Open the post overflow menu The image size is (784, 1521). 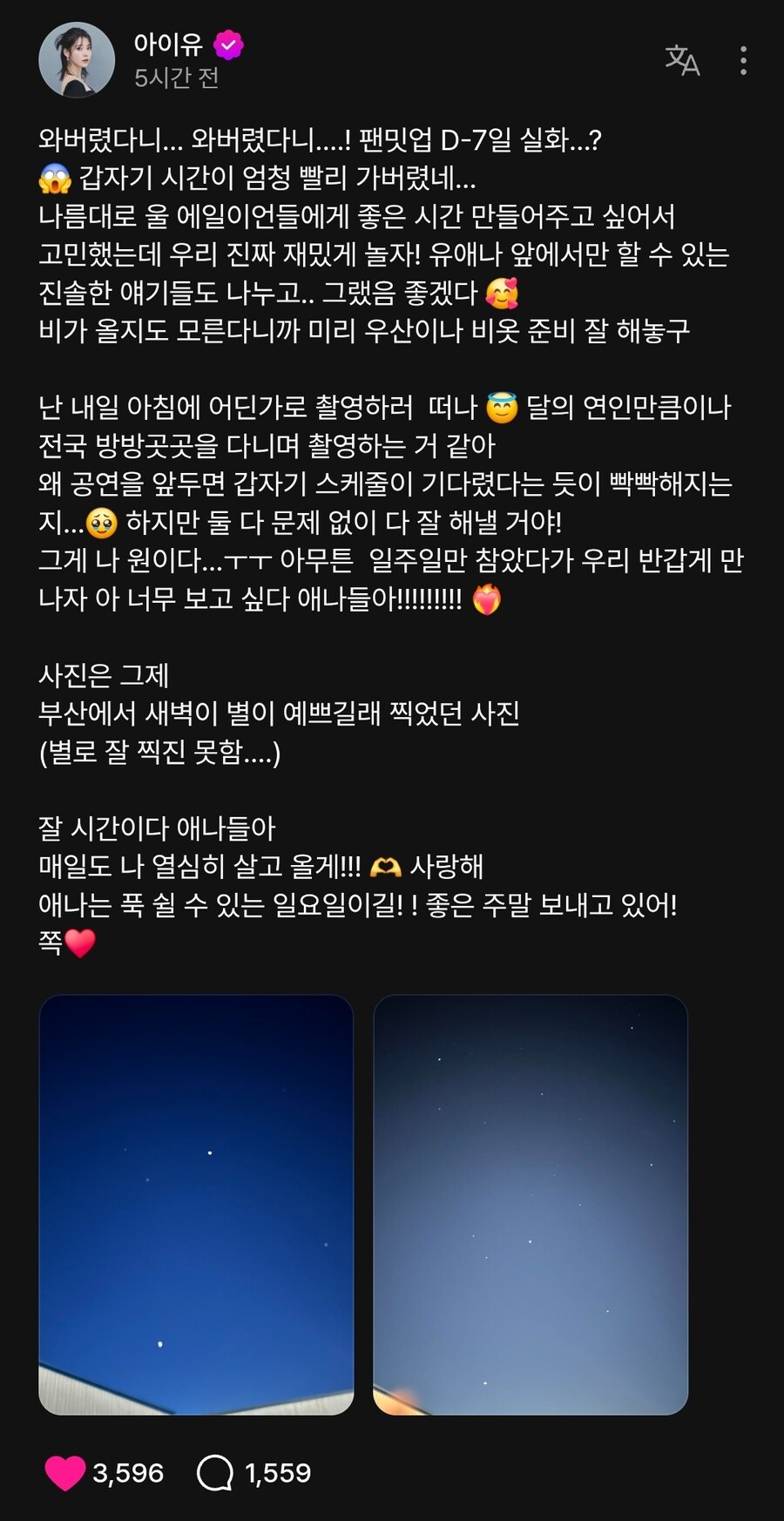click(x=743, y=60)
